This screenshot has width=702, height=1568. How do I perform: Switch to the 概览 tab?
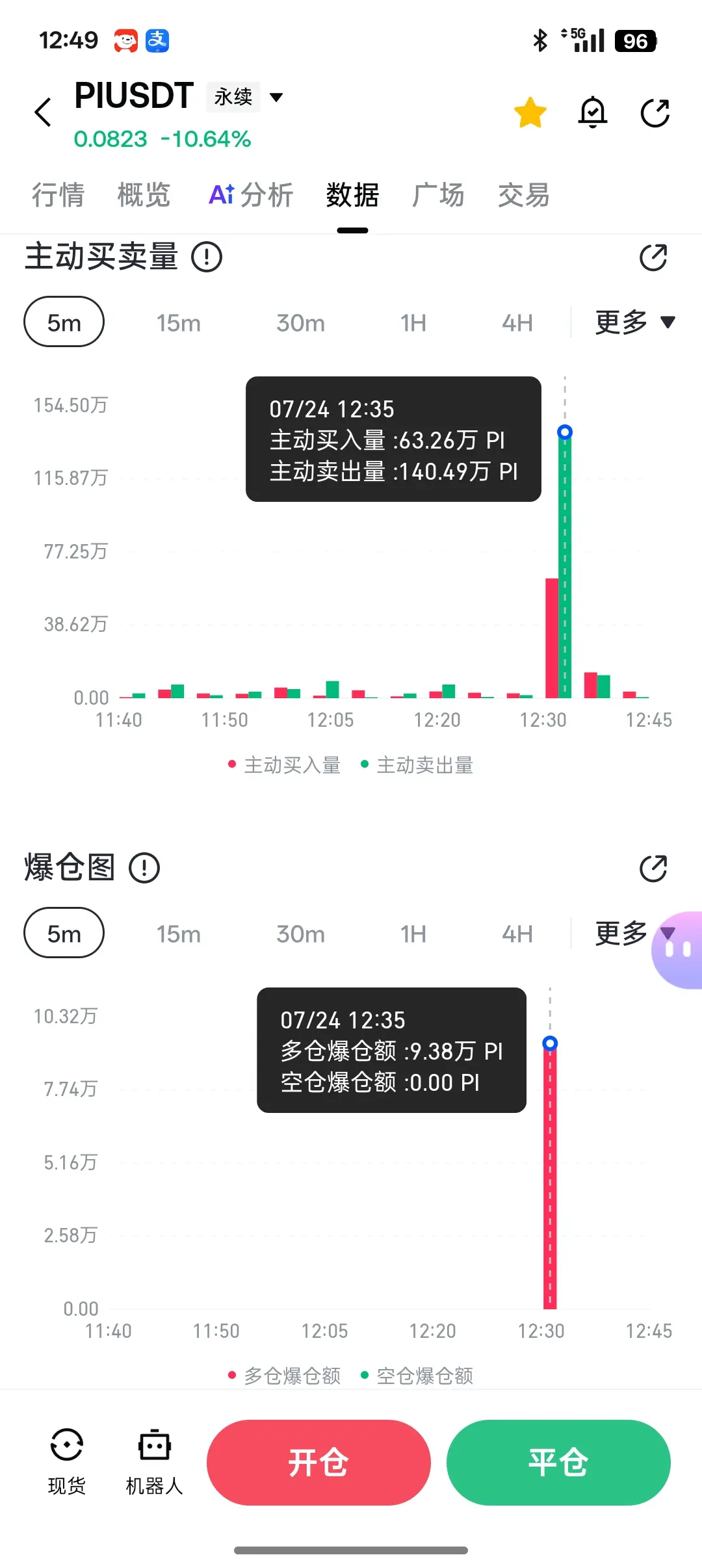(144, 195)
